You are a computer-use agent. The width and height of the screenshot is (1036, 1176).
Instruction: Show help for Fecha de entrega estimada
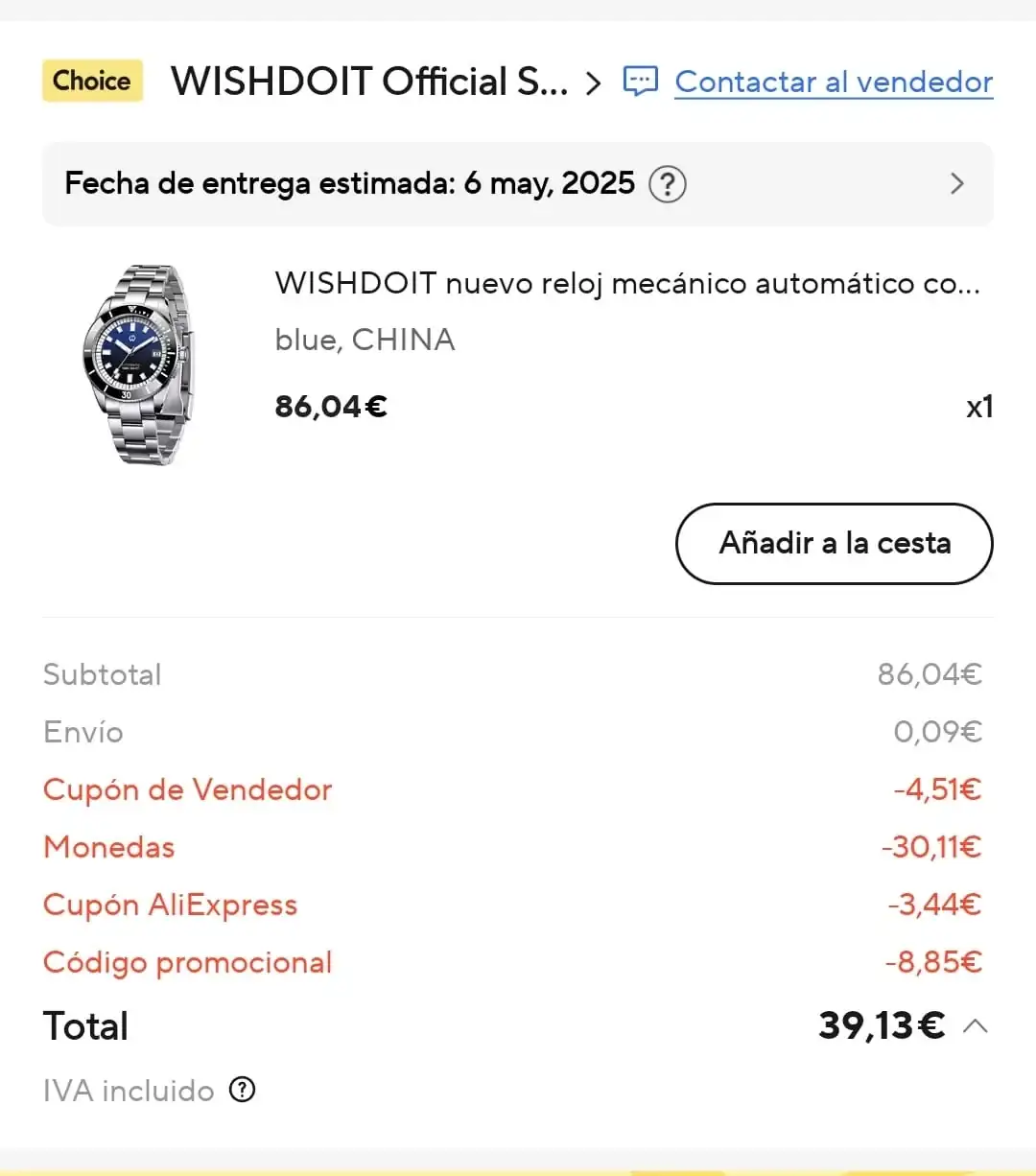668,183
